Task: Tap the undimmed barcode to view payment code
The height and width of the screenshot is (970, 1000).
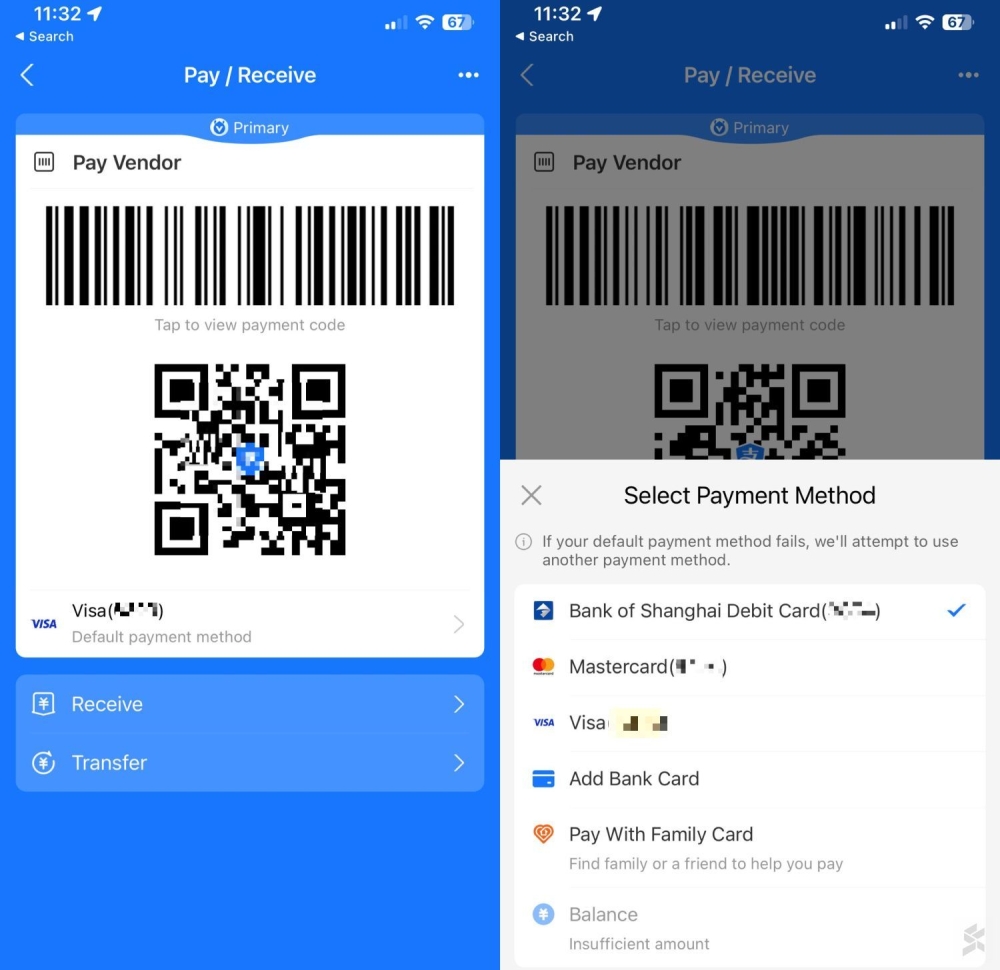Action: (250, 256)
